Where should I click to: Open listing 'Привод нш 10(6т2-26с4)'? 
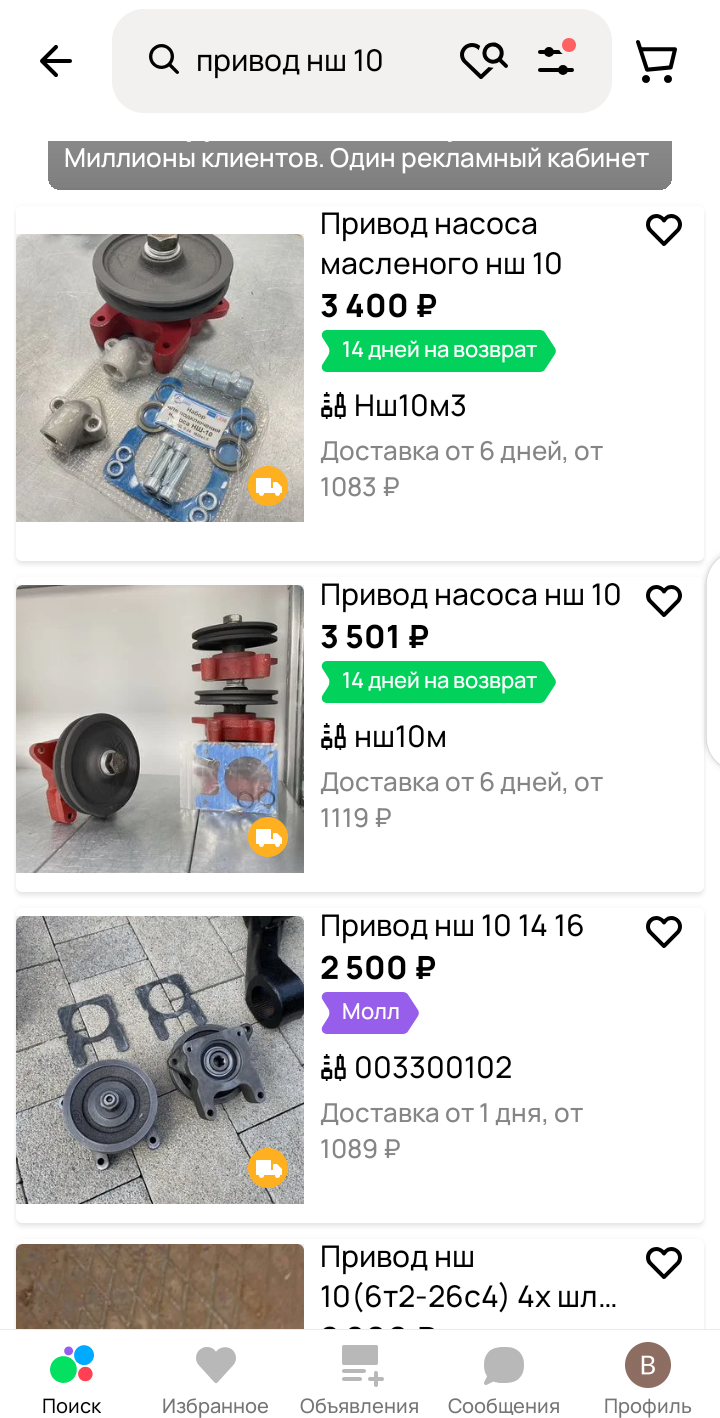(467, 1278)
